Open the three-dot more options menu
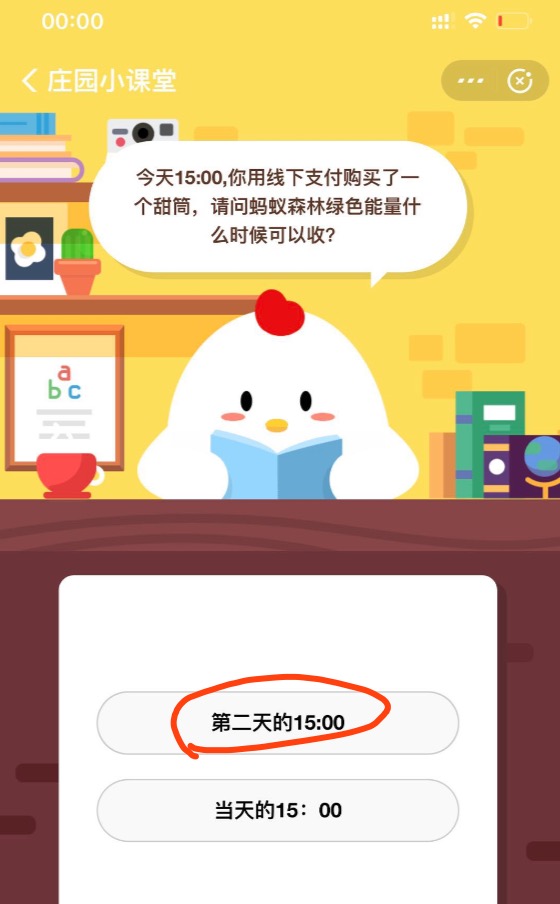Image resolution: width=560 pixels, height=904 pixels. pos(470,81)
